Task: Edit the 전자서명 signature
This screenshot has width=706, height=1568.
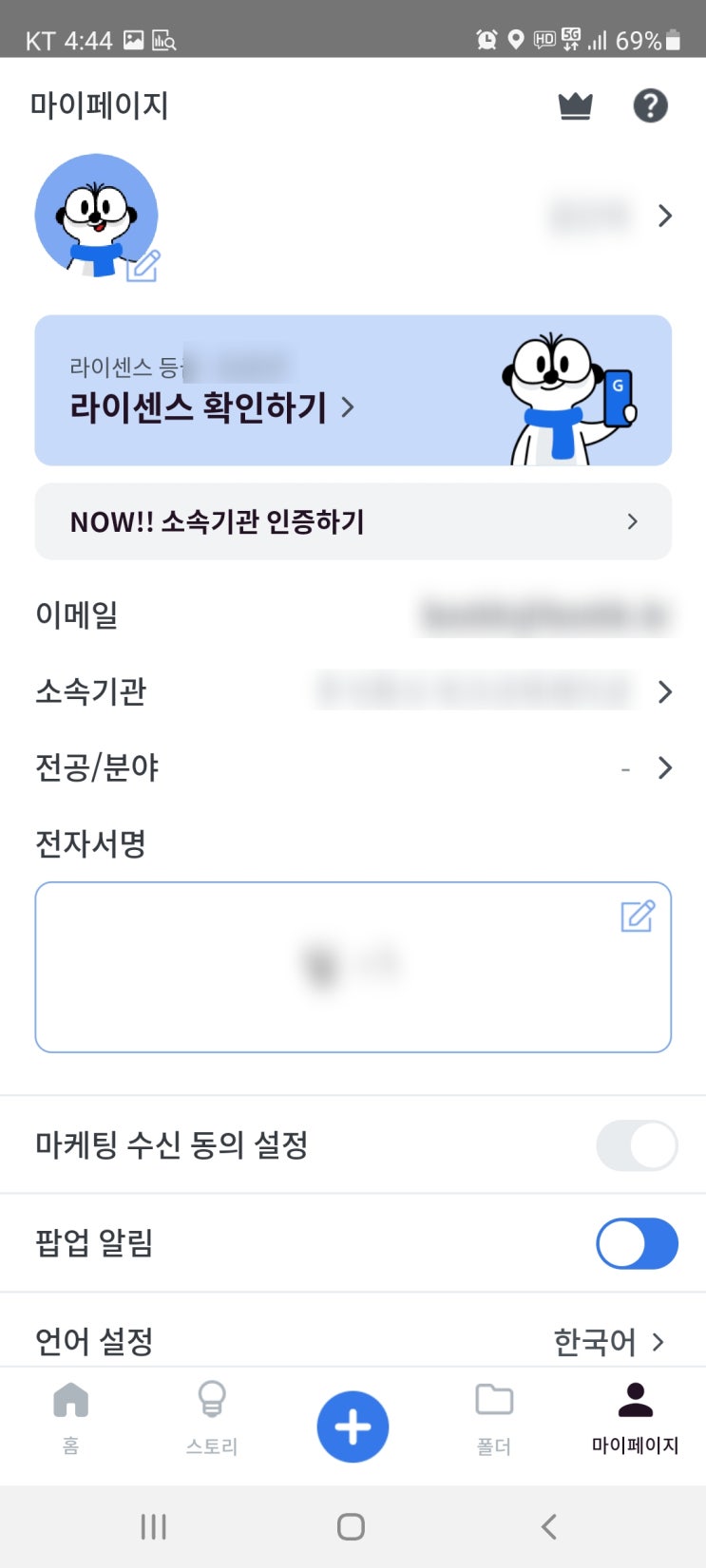Action: point(637,916)
